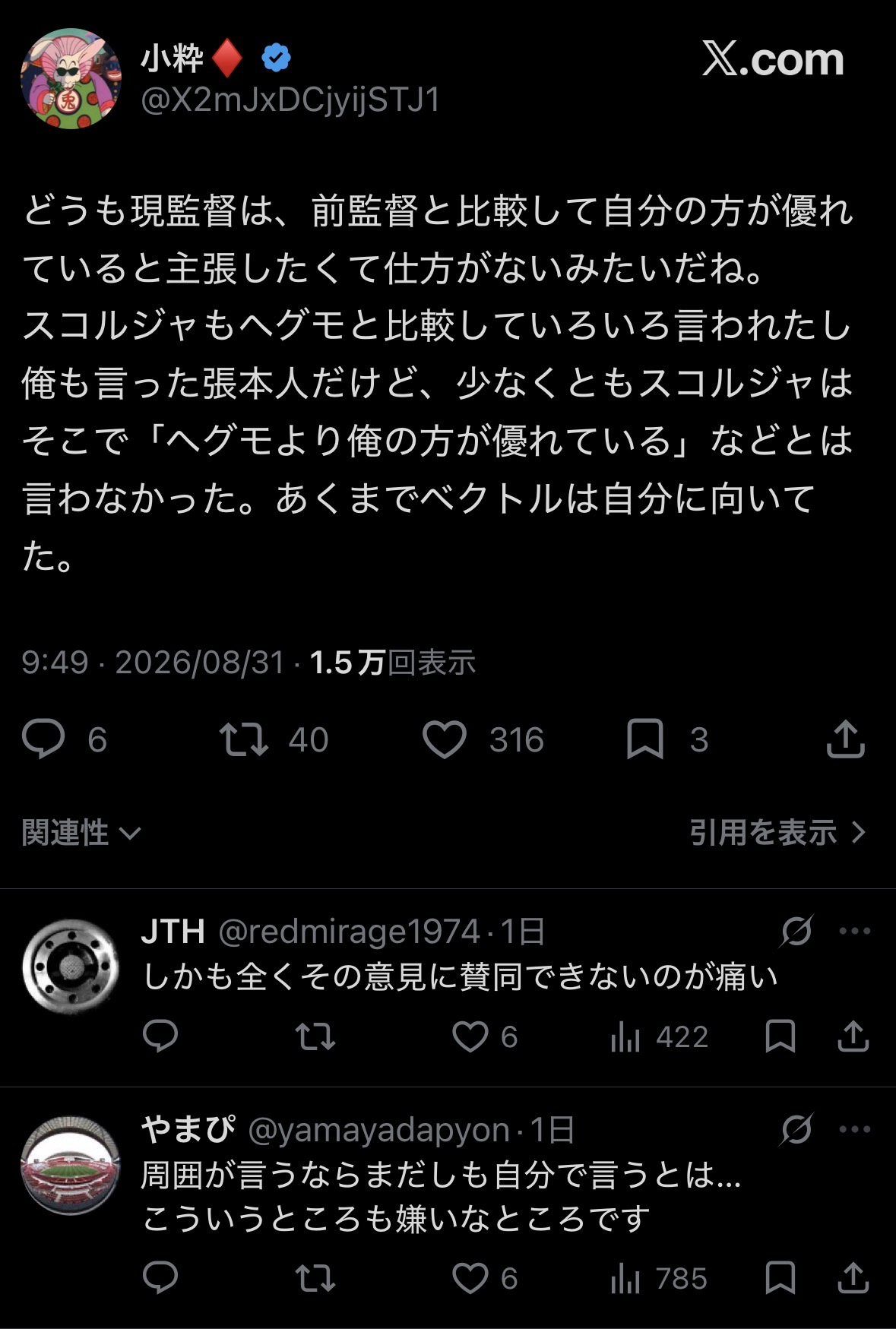This screenshot has width=896, height=1329.
Task: Repost the main post with 40 reposts
Action: pos(244,739)
